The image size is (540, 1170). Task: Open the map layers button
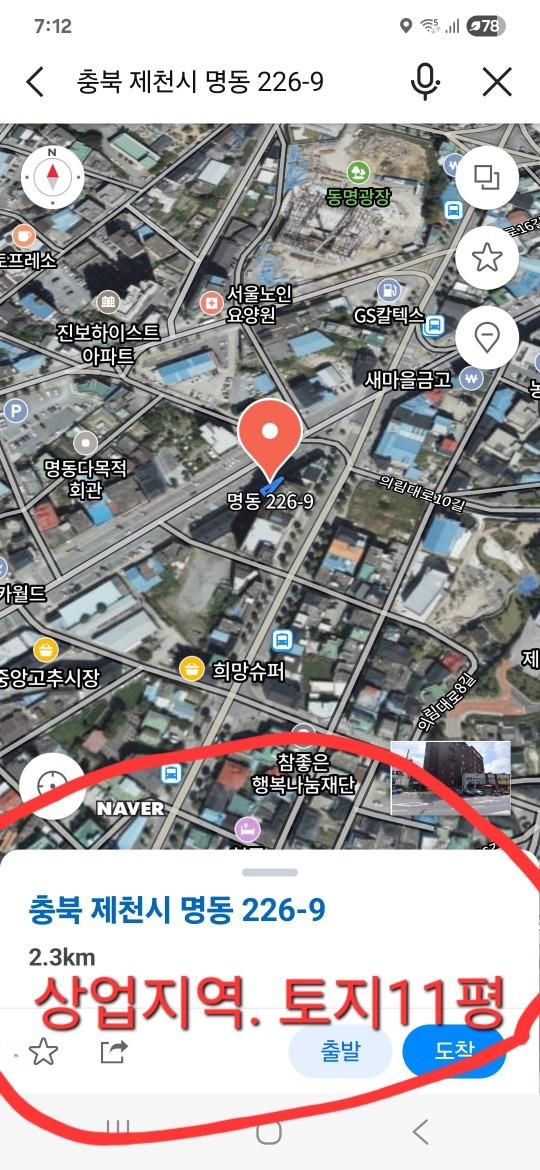[487, 178]
